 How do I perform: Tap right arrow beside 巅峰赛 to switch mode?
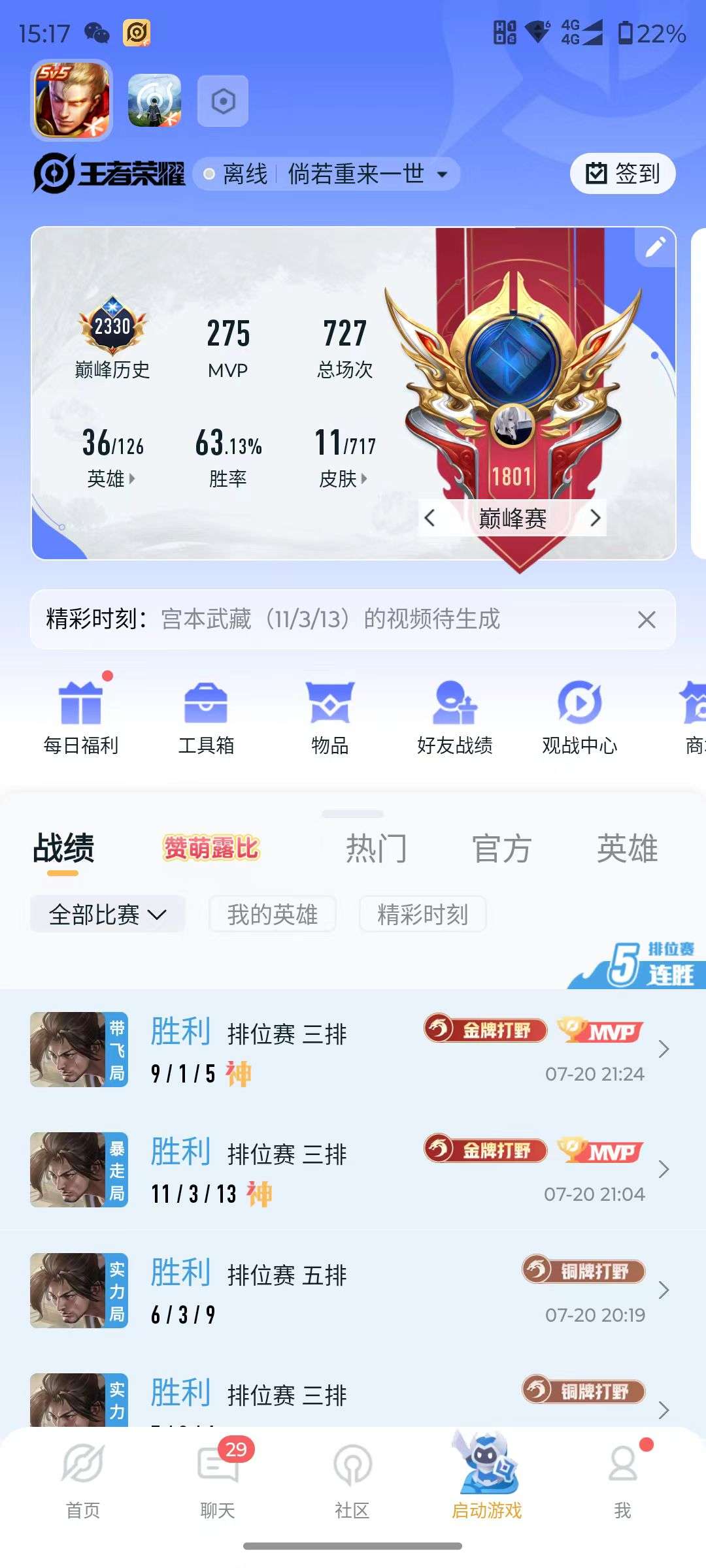(596, 518)
